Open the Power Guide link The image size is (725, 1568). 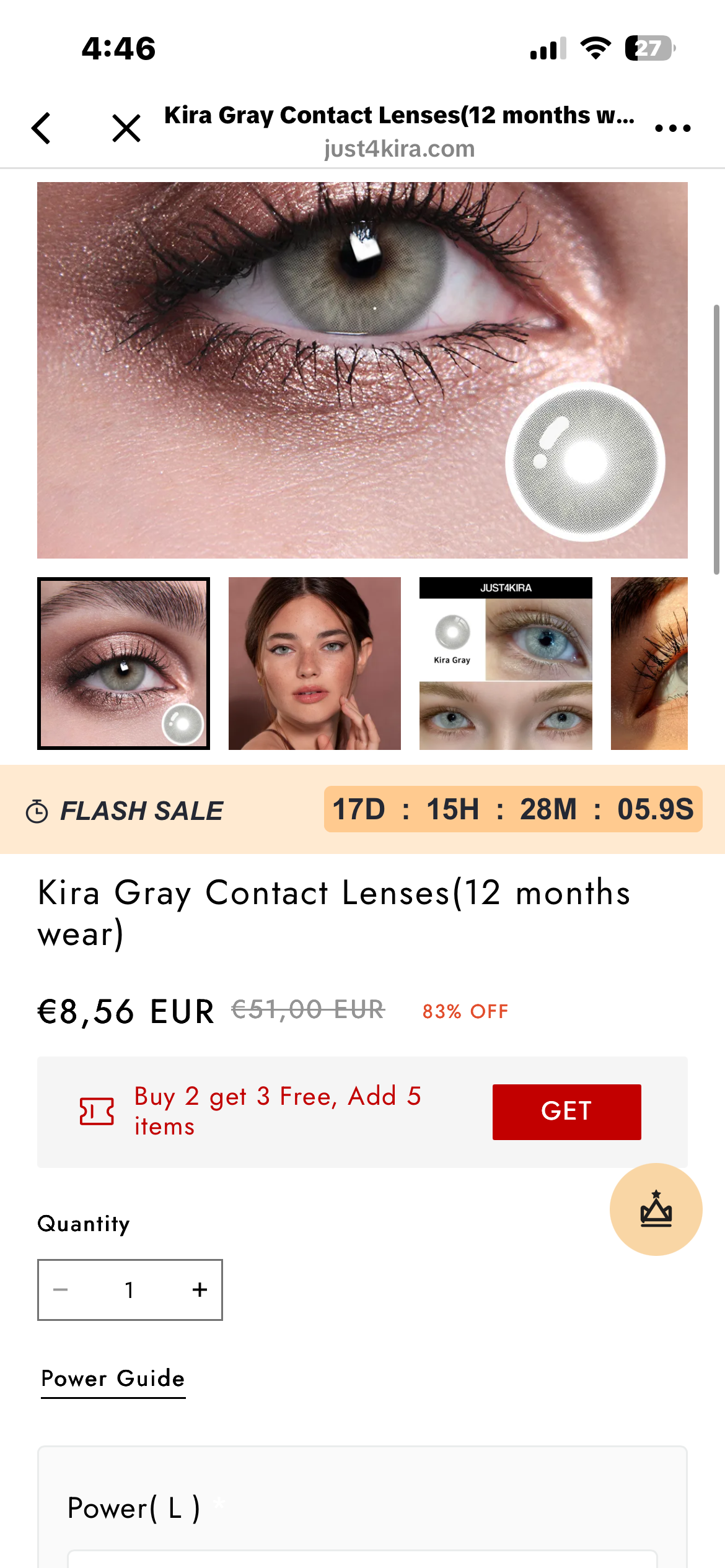tap(113, 1379)
